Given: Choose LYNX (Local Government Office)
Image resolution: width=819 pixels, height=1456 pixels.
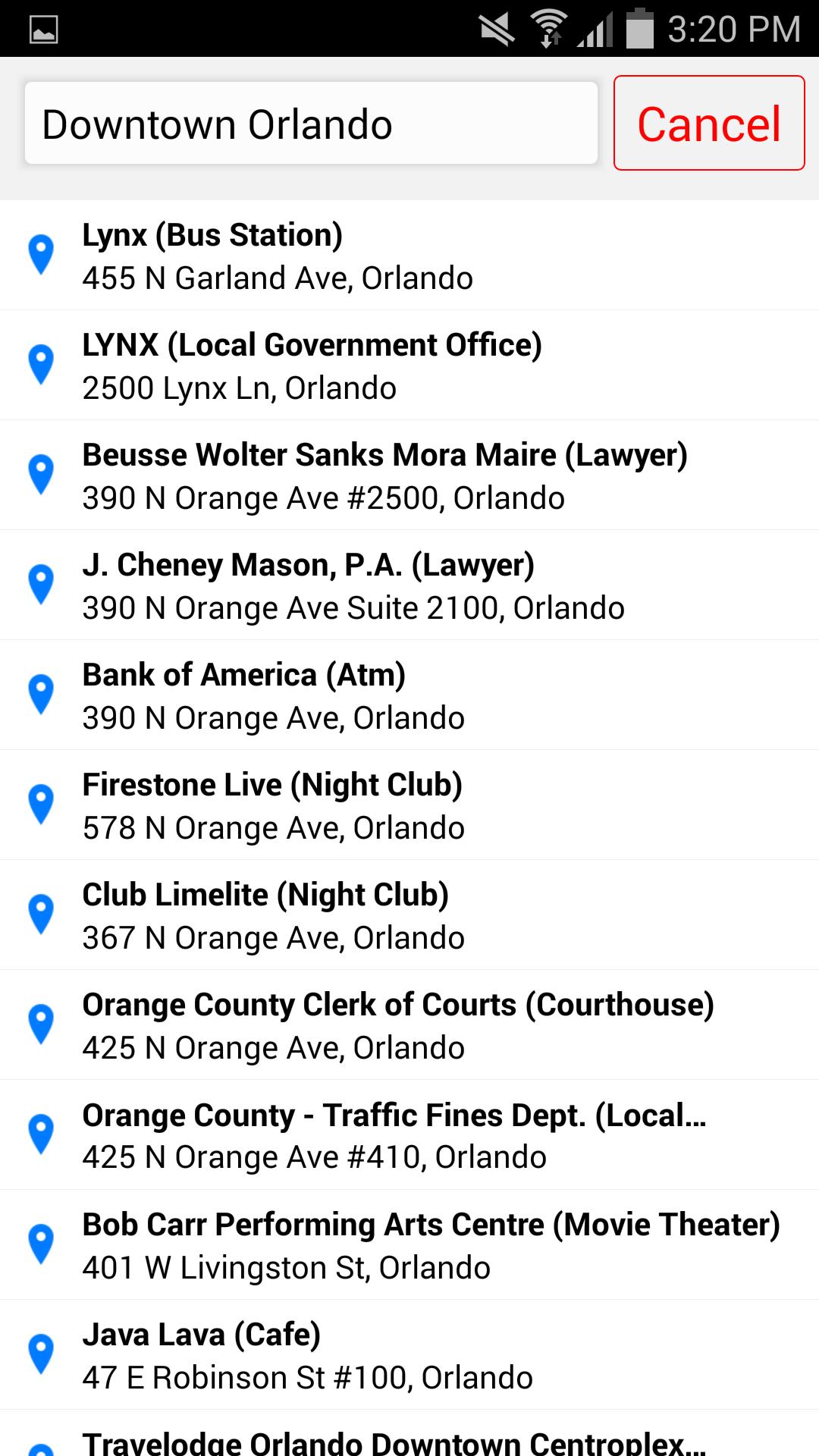Looking at the screenshot, I should (409, 366).
